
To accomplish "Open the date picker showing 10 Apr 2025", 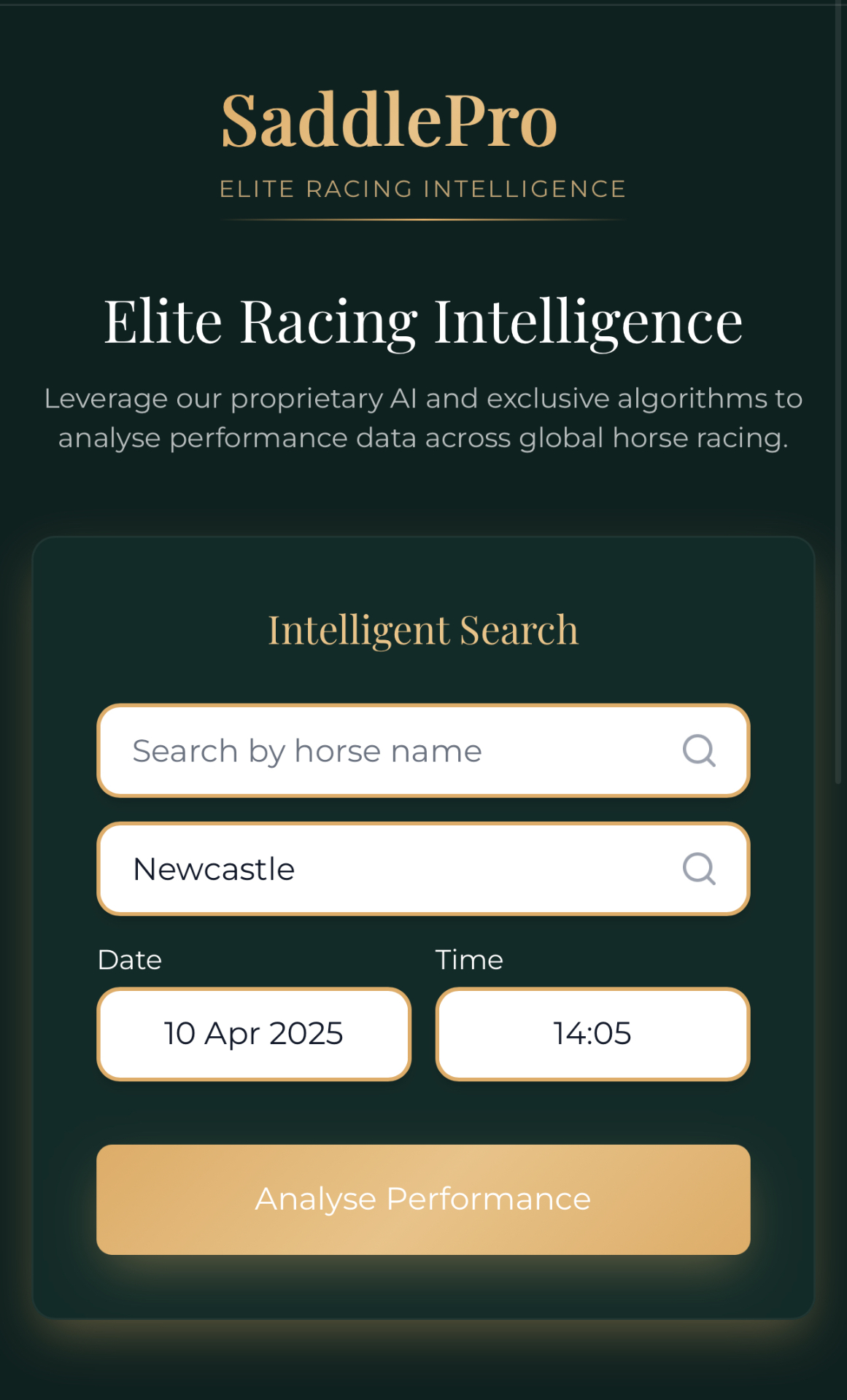I will (x=254, y=1034).
